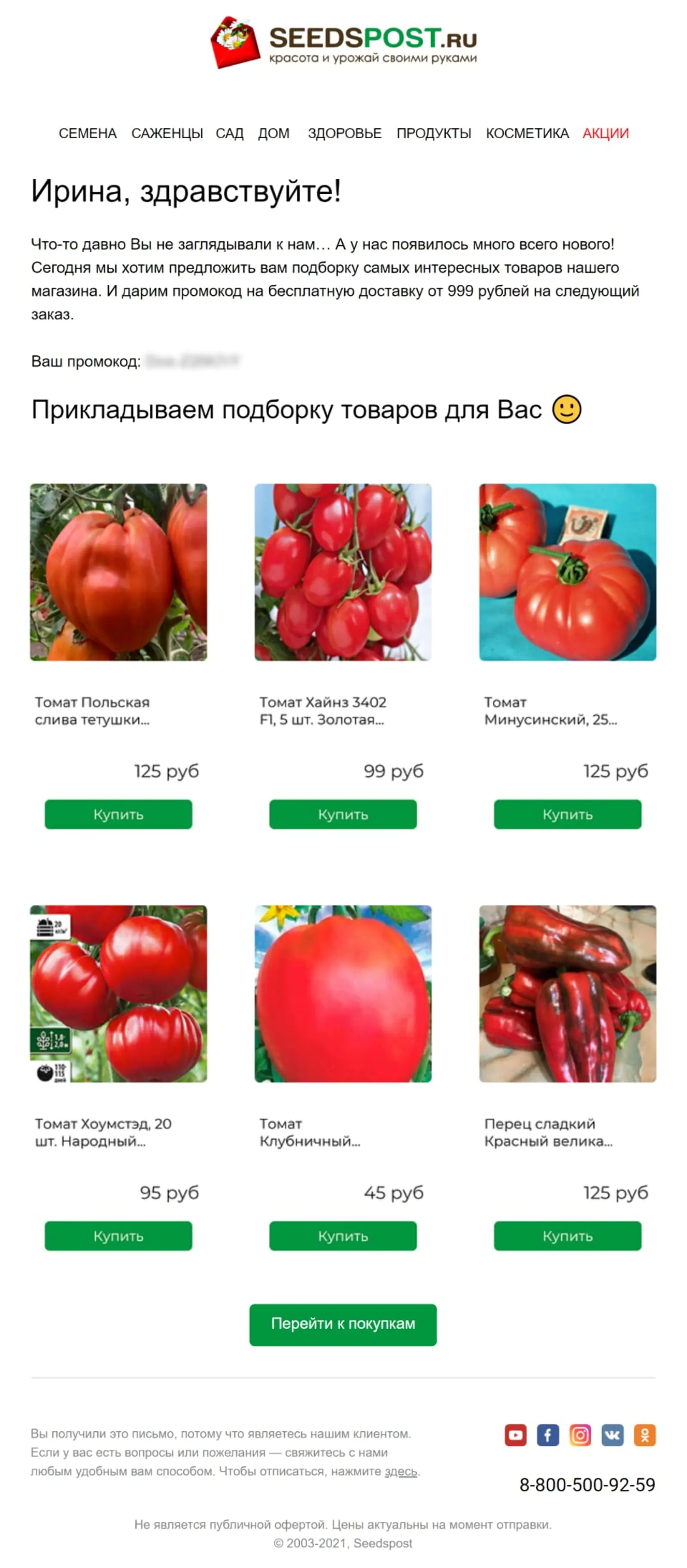Buy Томат Польская слива тетушки

118,815
